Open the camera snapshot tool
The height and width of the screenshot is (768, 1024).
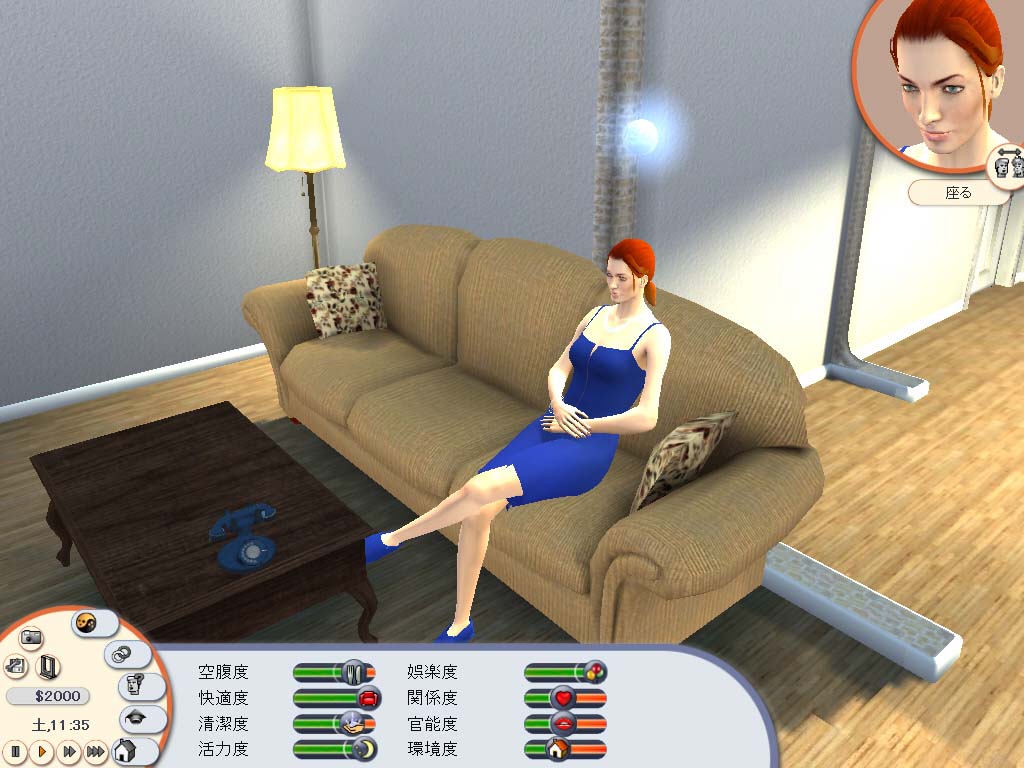(31, 637)
